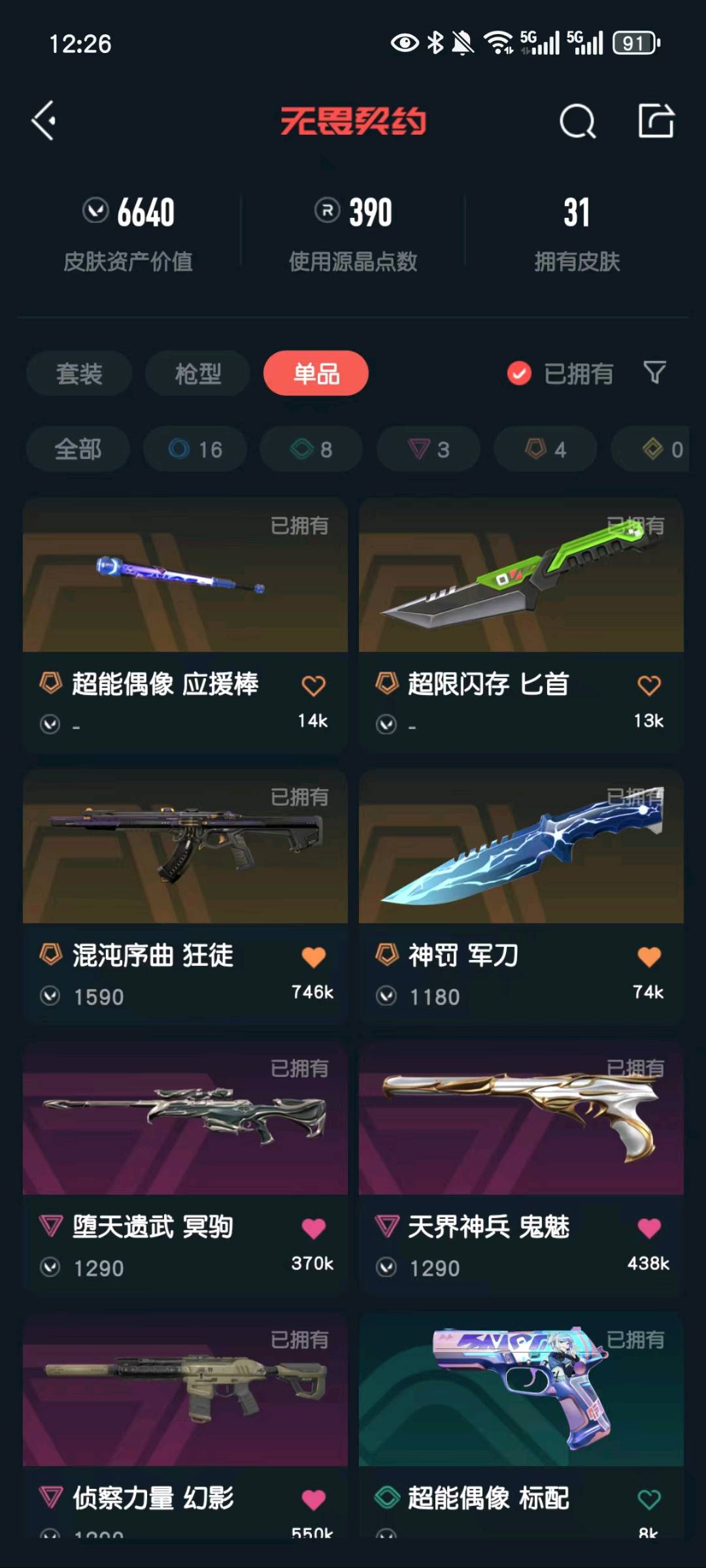Like the 超能偶像 标配 skin
The width and height of the screenshot is (706, 1568).
click(648, 1499)
